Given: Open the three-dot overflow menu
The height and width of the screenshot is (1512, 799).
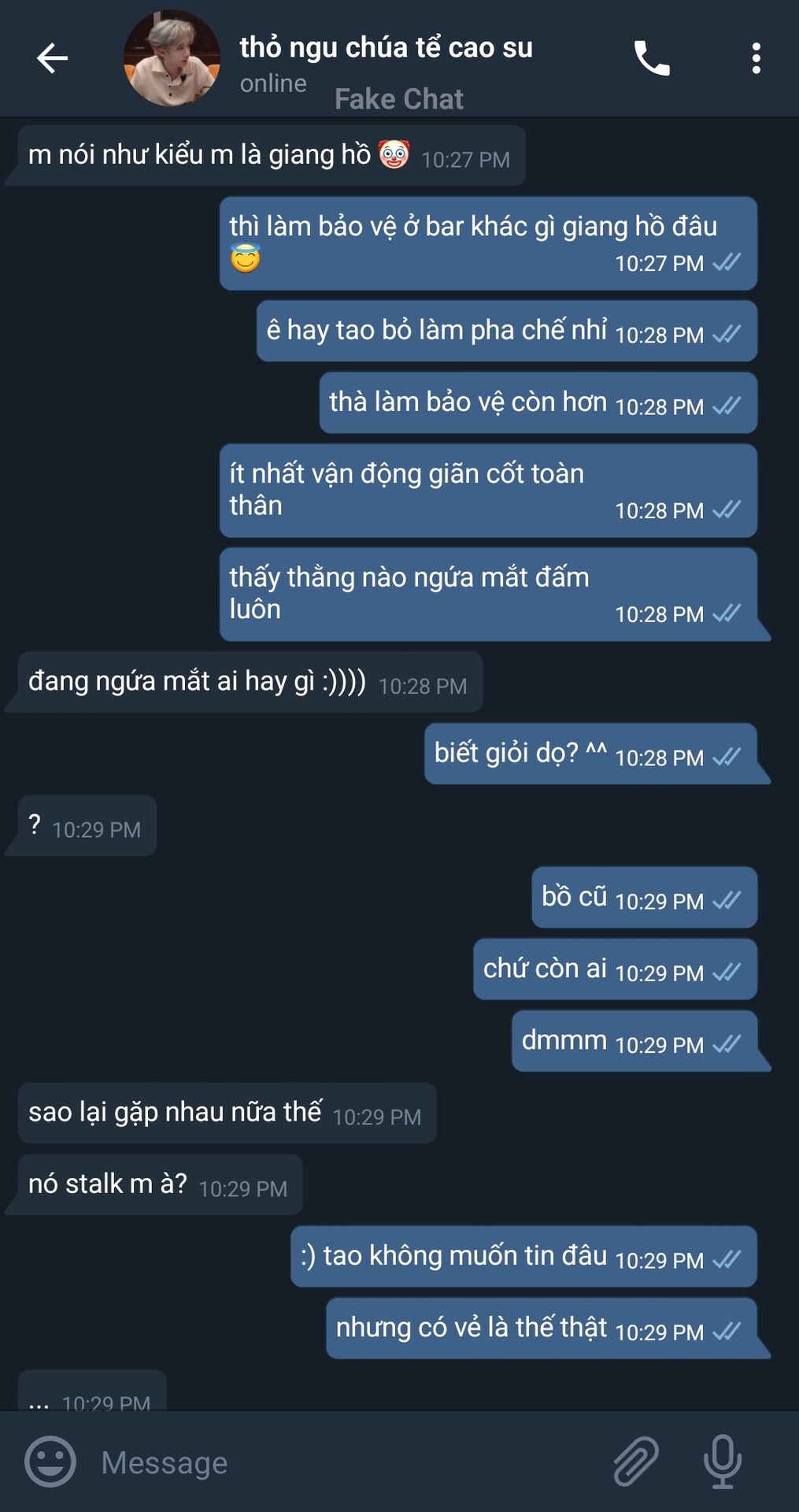Looking at the screenshot, I should pos(756,58).
